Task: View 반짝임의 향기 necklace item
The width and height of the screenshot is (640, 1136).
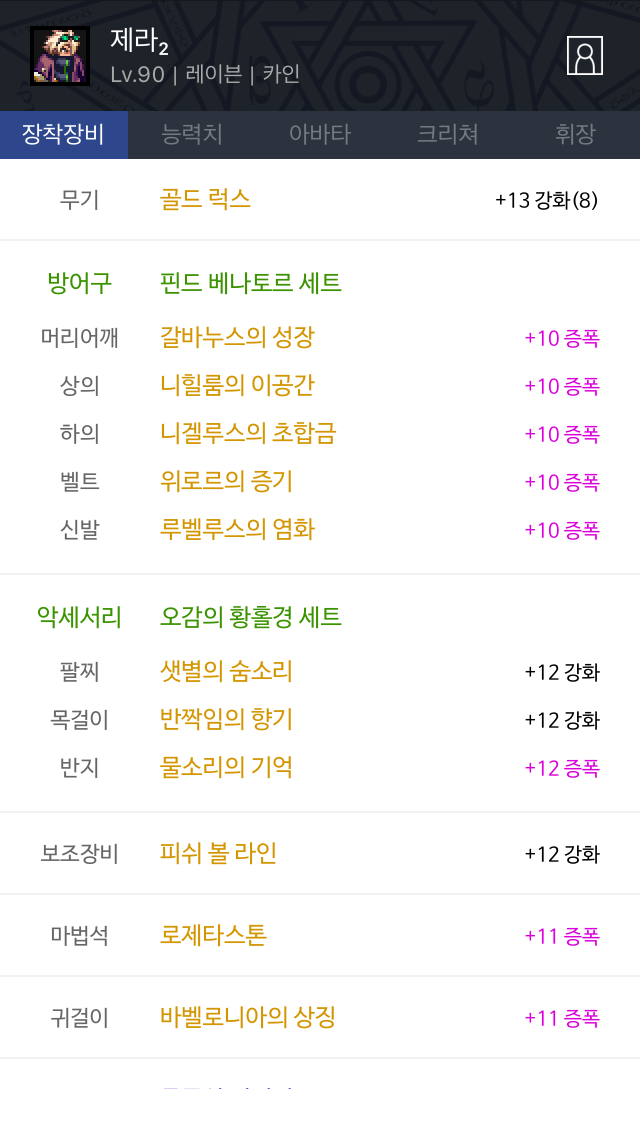Action: point(226,719)
